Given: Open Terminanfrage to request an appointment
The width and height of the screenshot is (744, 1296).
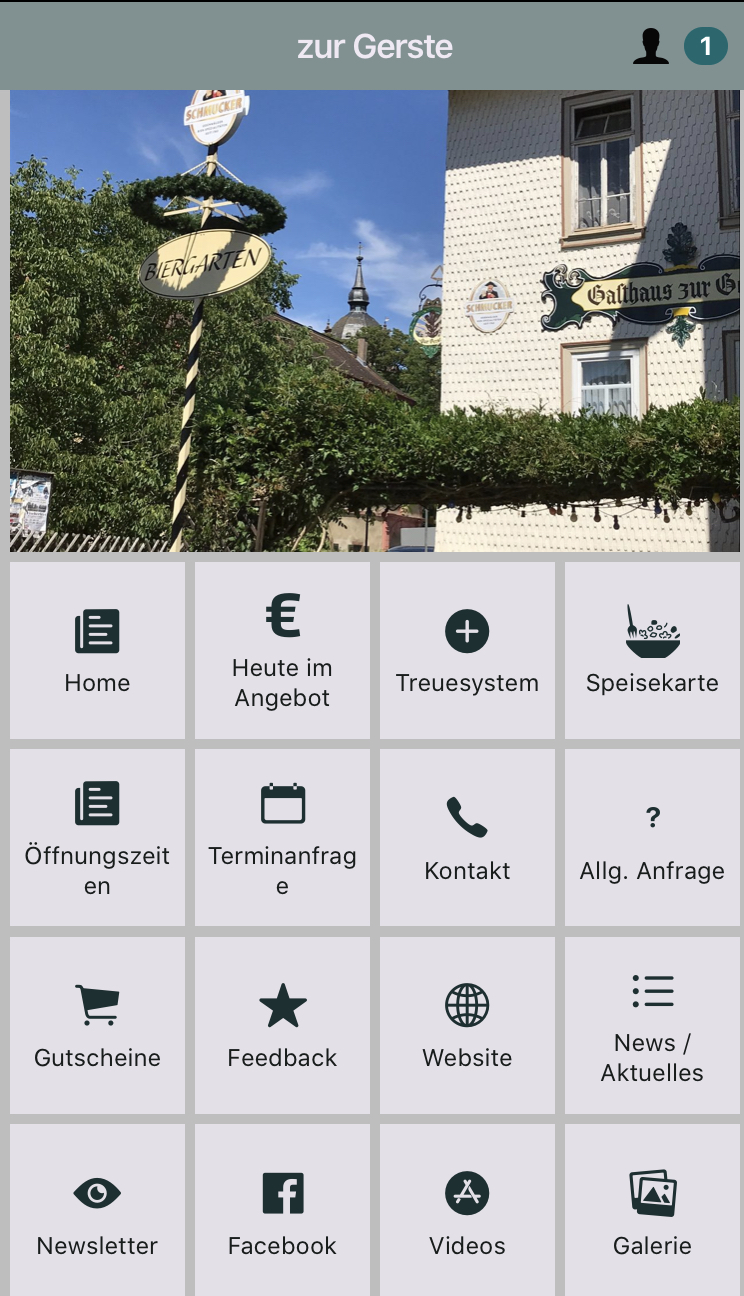Looking at the screenshot, I should [282, 838].
